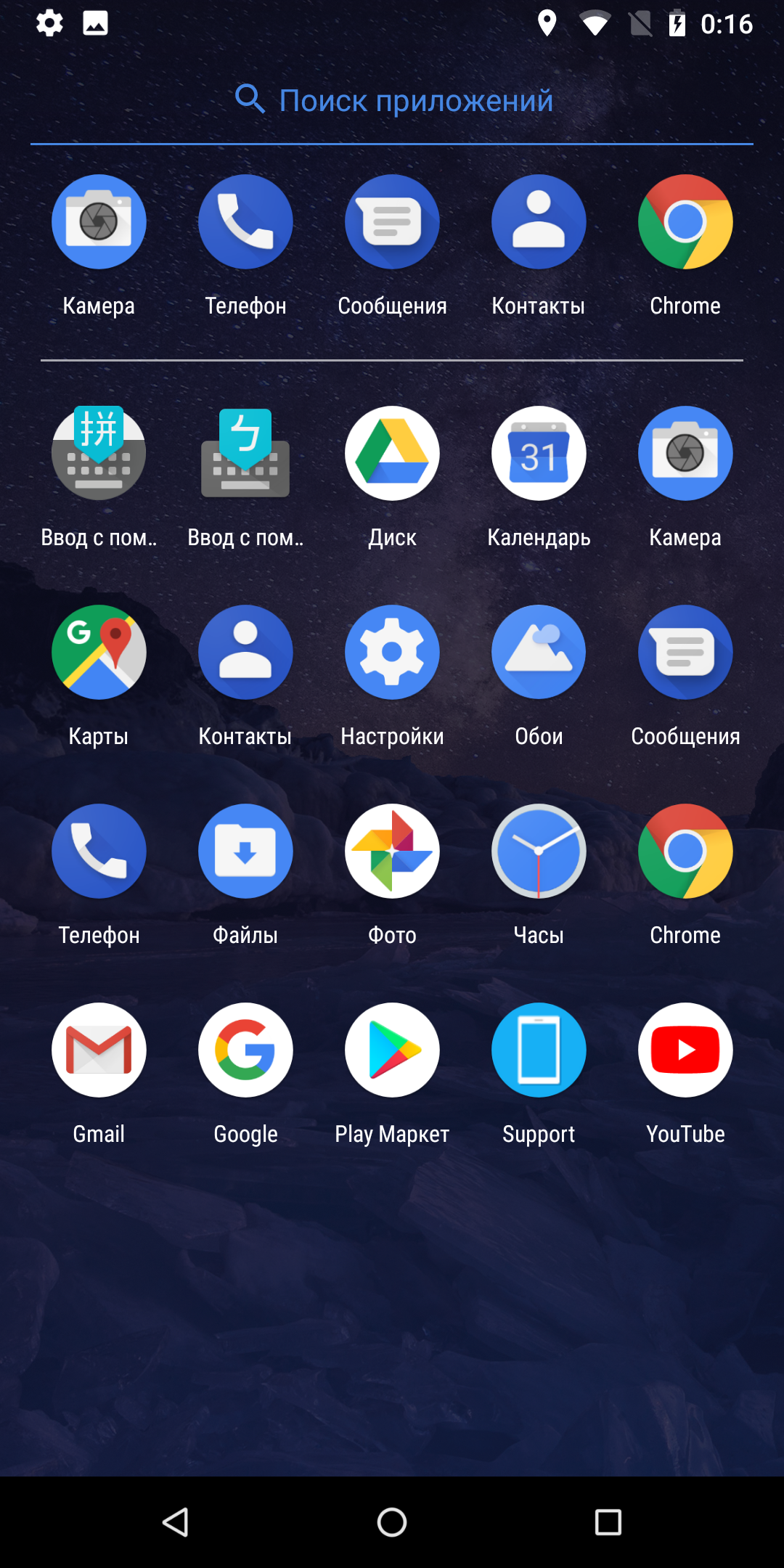Tap the system back button
Viewport: 784px width, 1568px height.
pos(176,1522)
